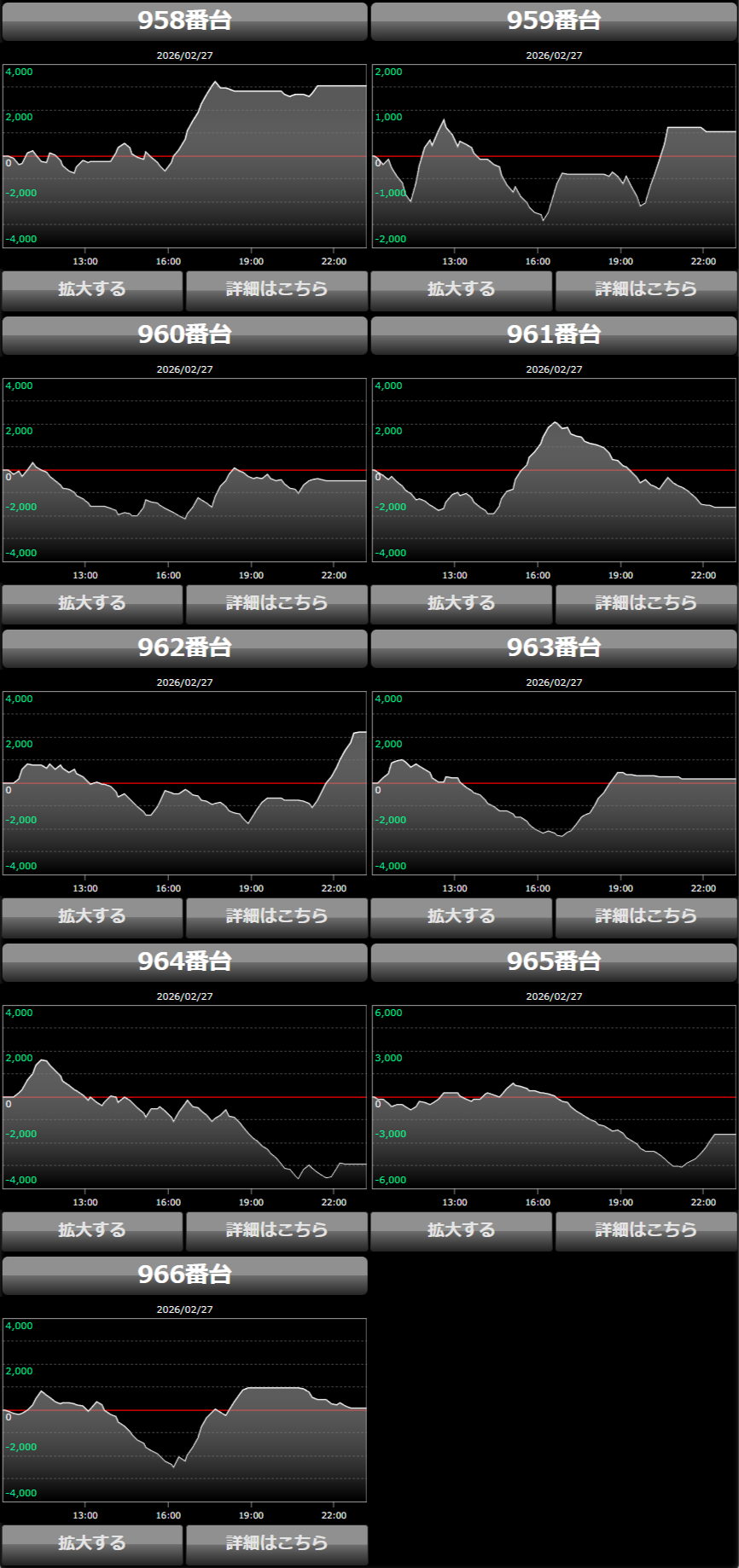Screen dimensions: 739x1568
Task: Open 詳細はこちら for 964番台
Action: [276, 1231]
